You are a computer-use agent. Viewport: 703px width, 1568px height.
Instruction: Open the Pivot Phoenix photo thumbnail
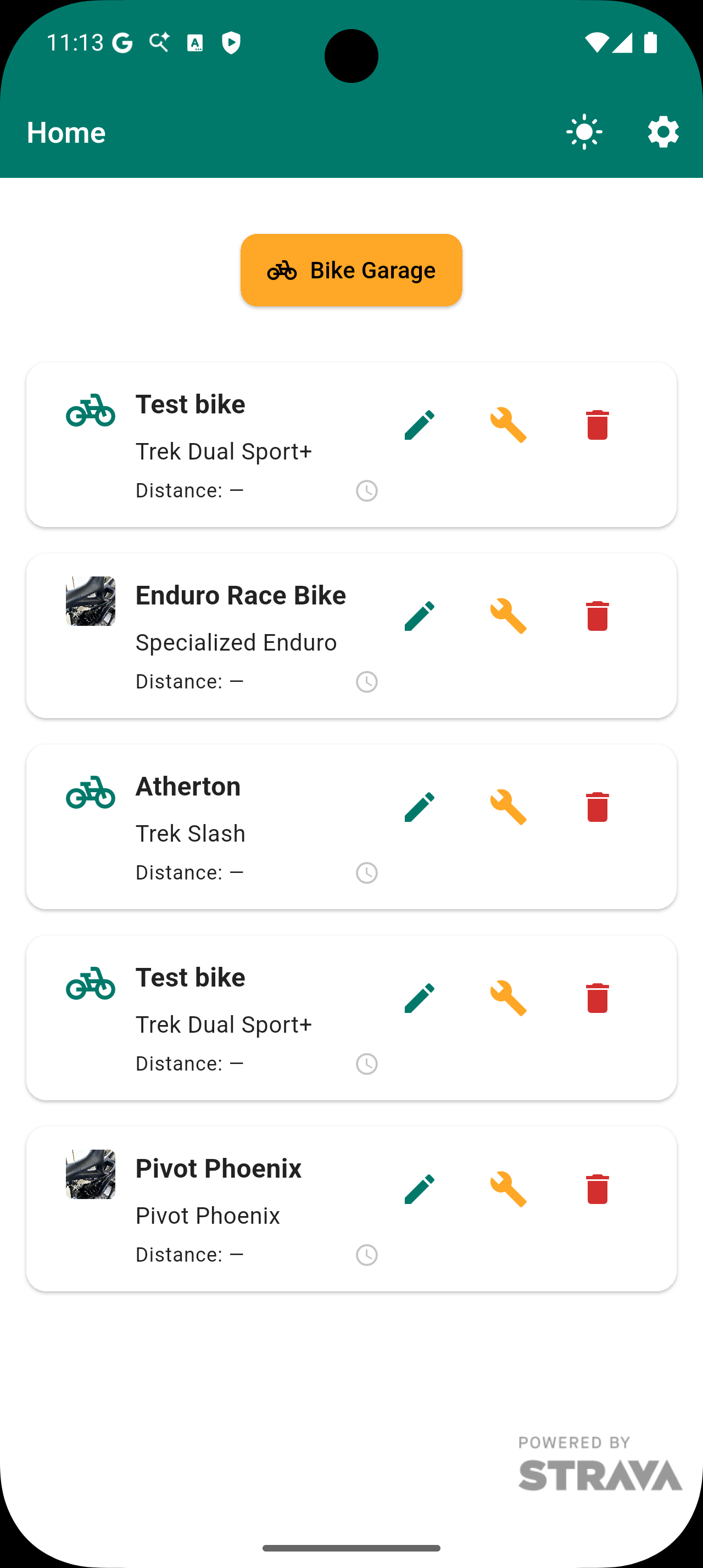[91, 1175]
